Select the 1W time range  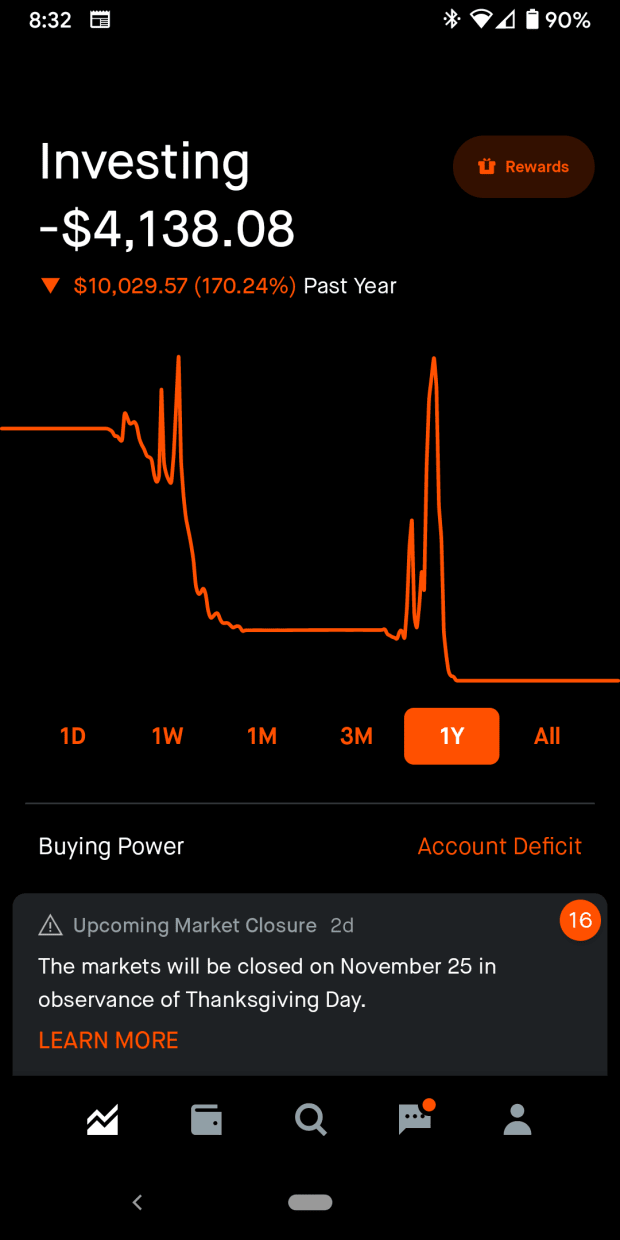click(x=168, y=736)
